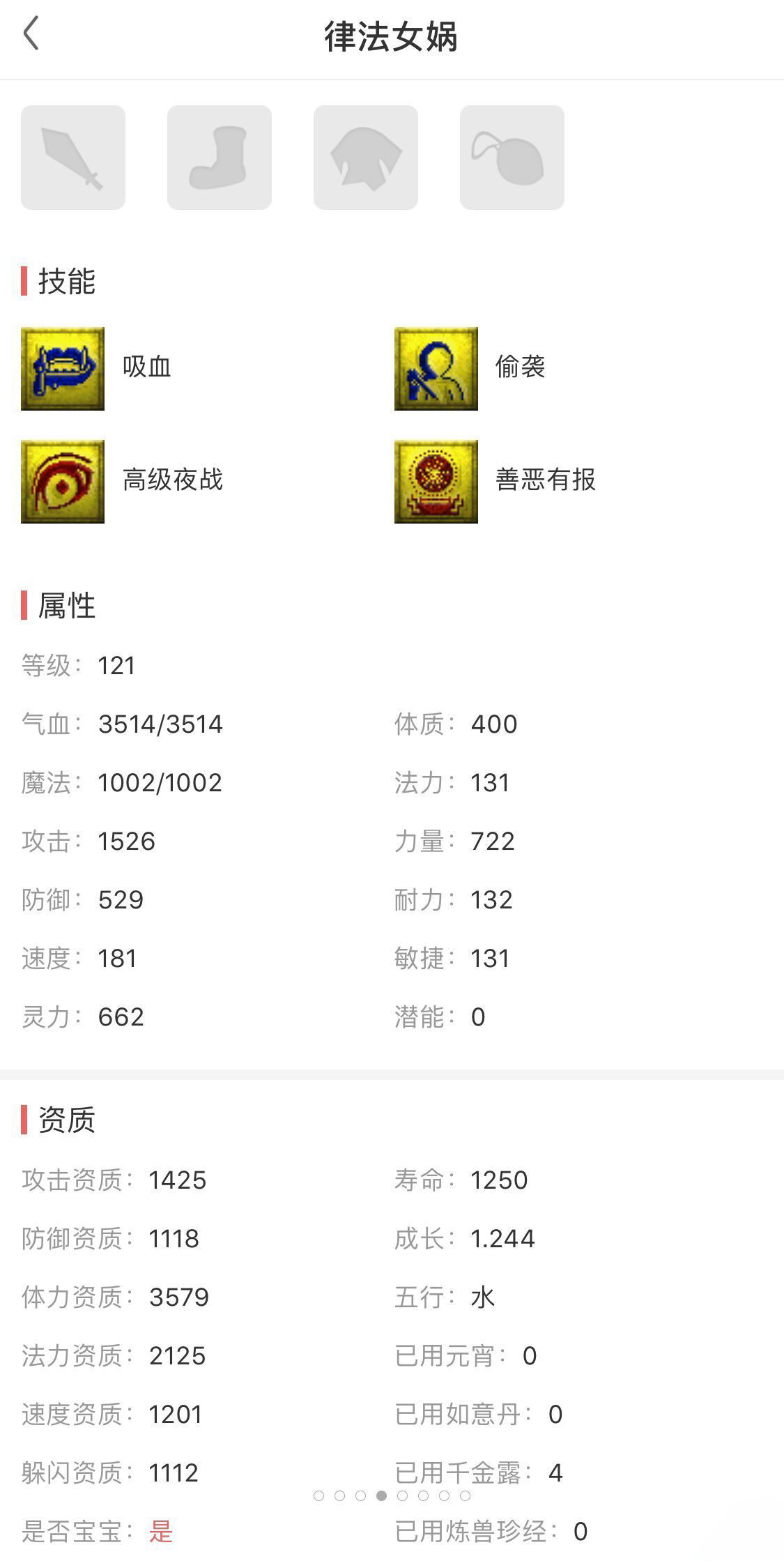Open the 偷袭 skill icon
This screenshot has width=784, height=1561.
(436, 368)
